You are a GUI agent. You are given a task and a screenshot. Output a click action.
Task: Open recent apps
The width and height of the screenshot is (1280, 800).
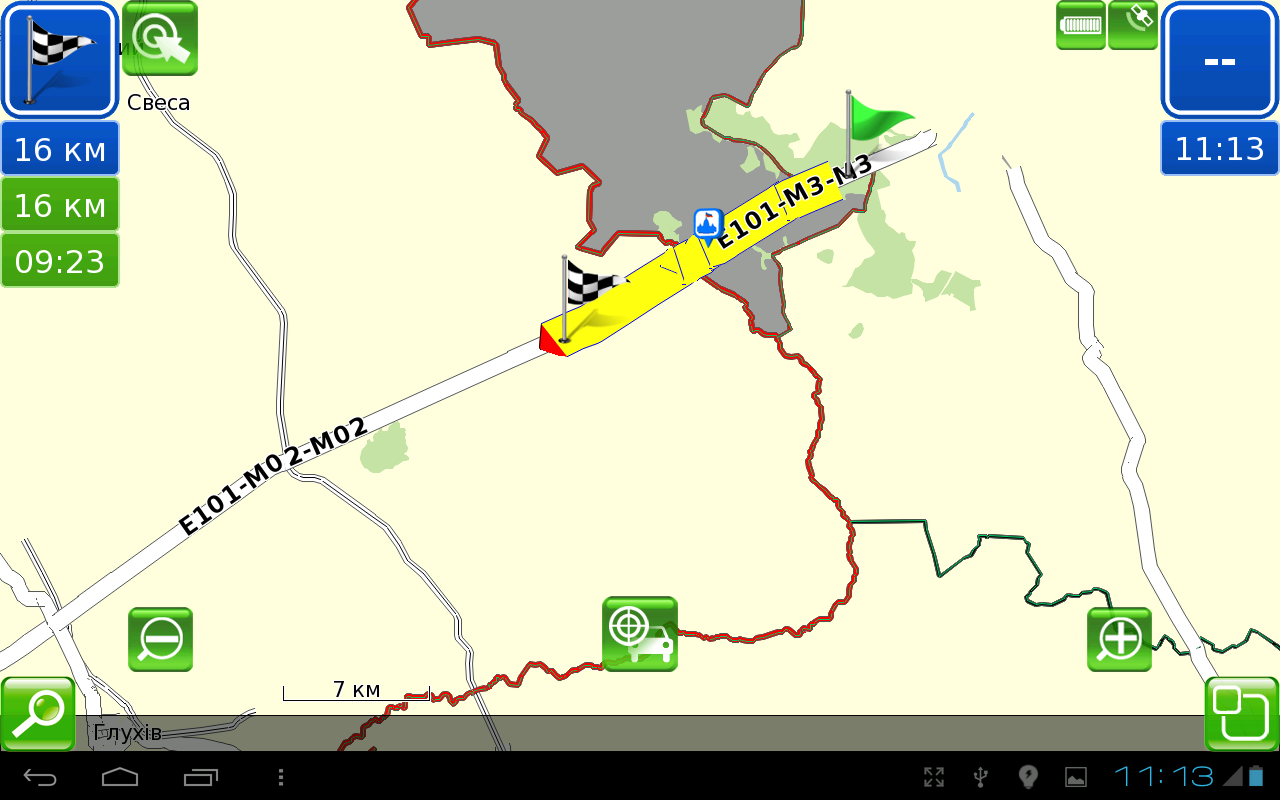(x=200, y=777)
